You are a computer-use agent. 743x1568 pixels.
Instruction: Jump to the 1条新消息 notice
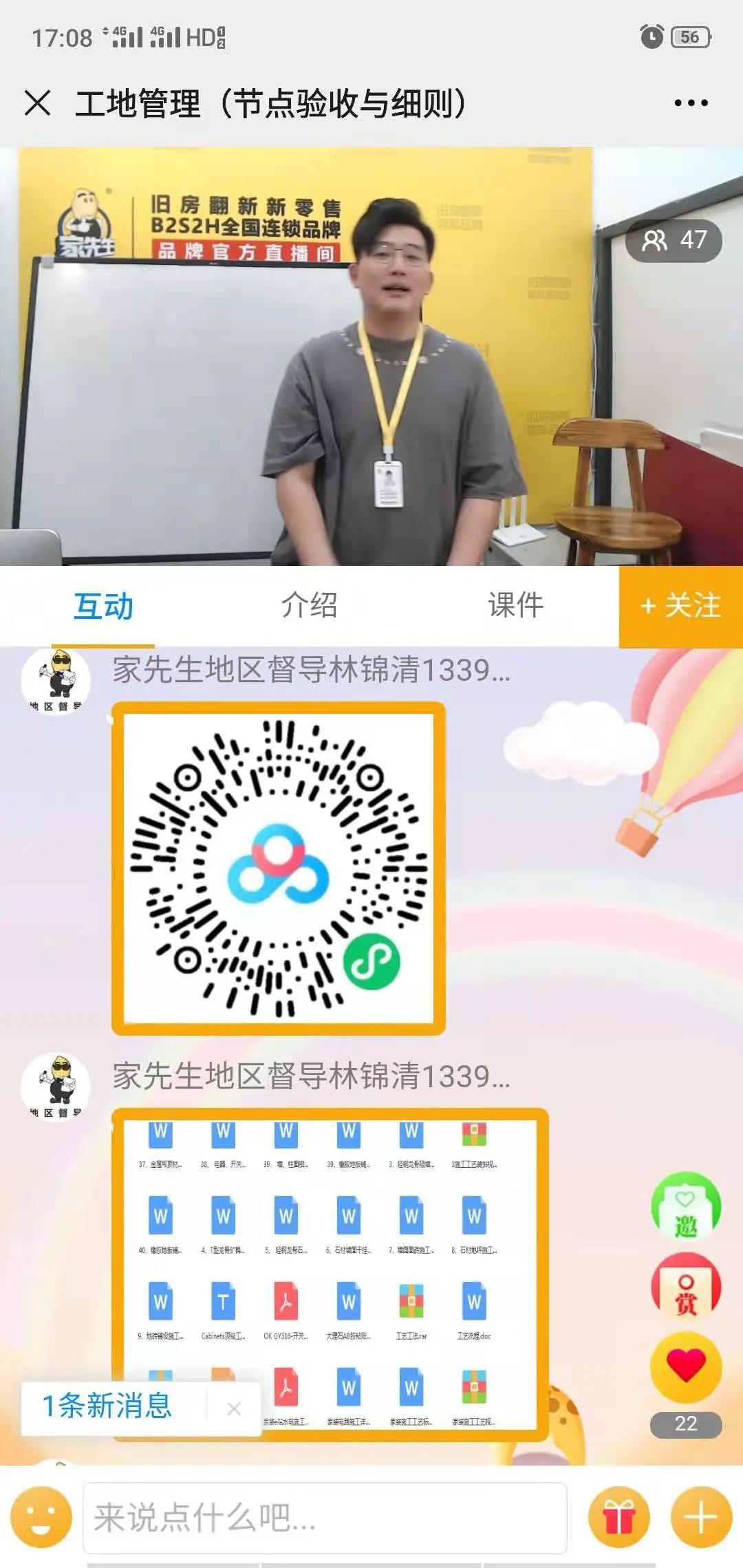coord(108,1406)
